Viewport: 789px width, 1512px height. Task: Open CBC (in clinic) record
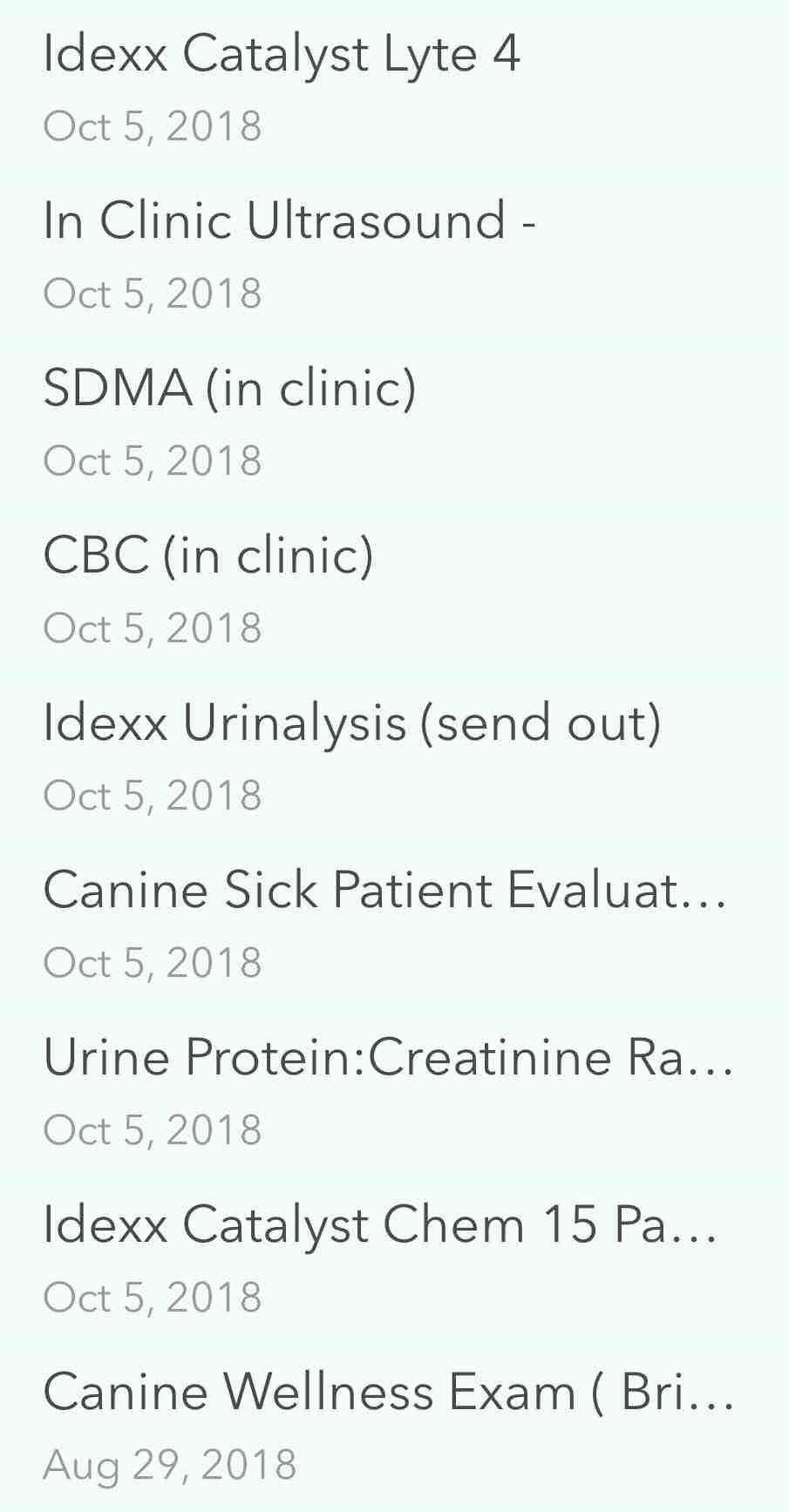point(209,556)
